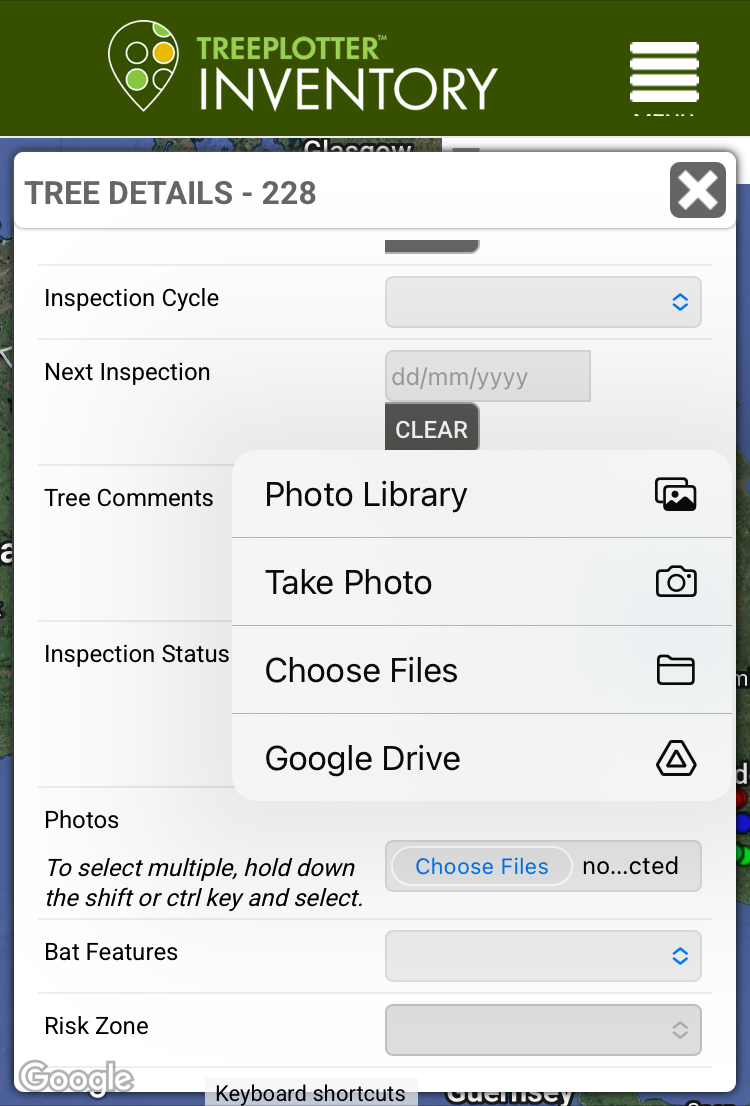
Task: Select the Photo Library icon
Action: (676, 494)
